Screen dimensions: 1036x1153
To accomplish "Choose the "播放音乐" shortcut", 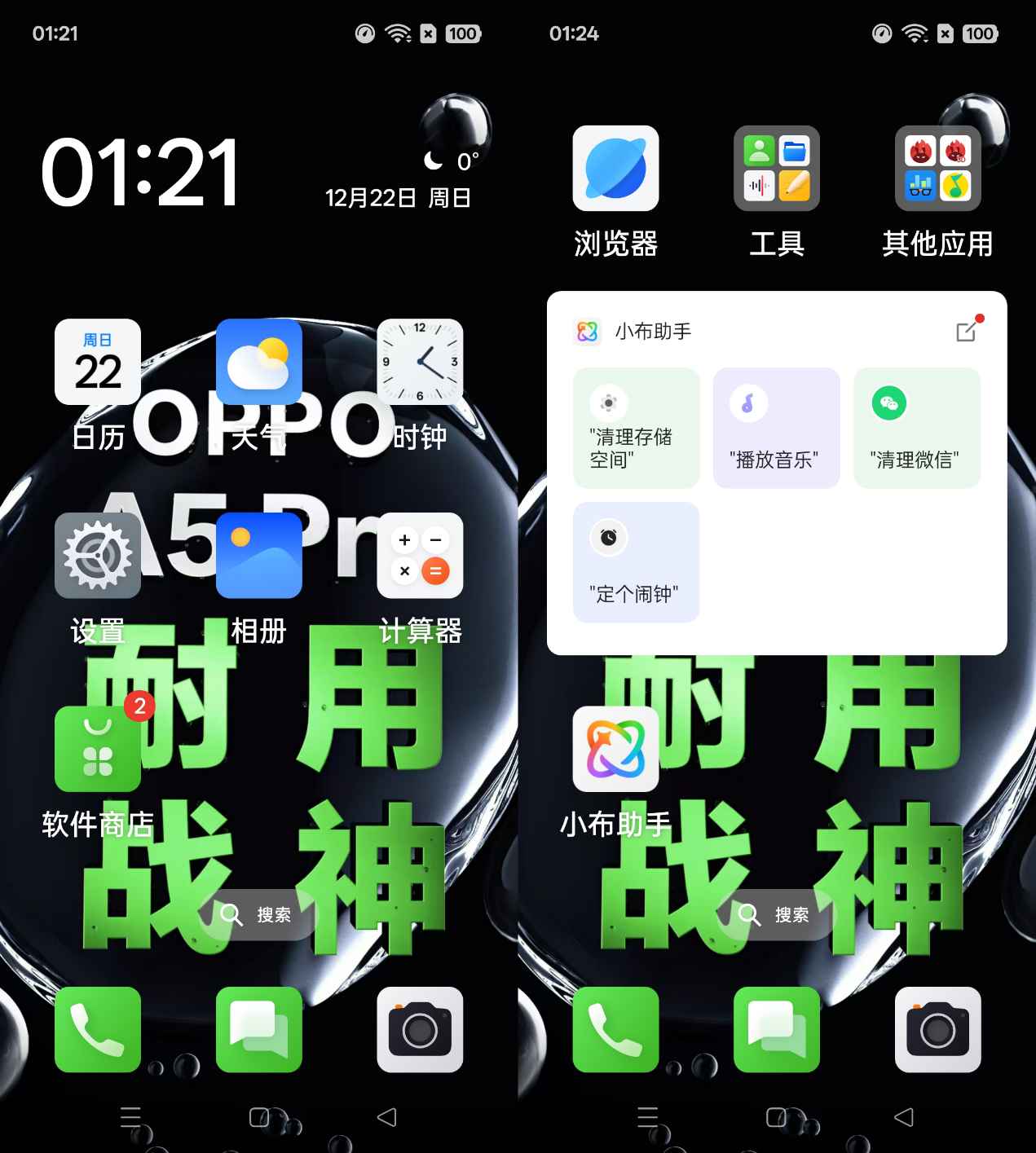I will pos(776,428).
